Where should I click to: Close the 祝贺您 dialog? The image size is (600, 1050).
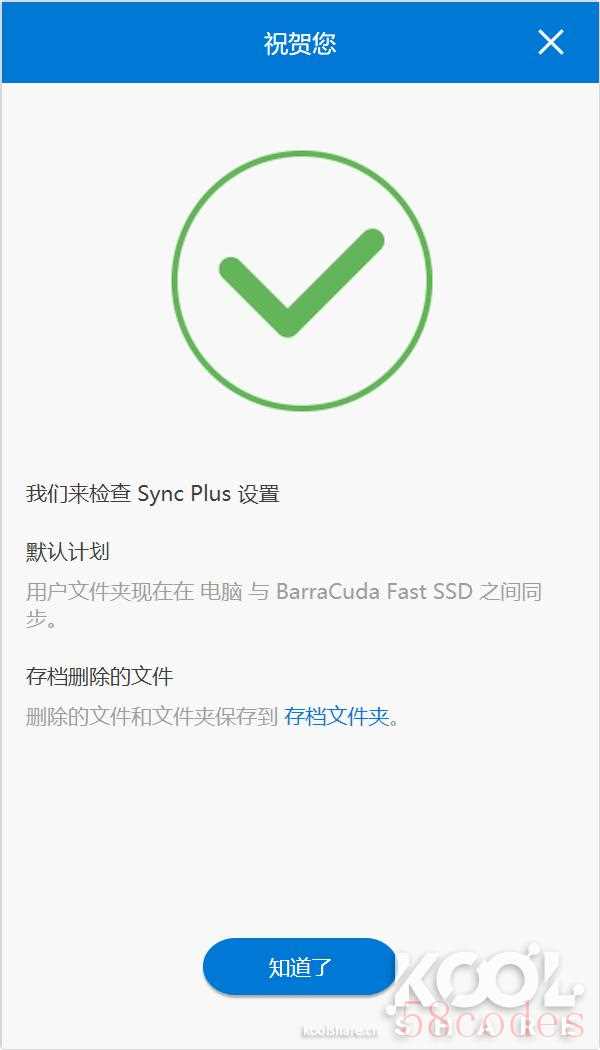[x=551, y=42]
